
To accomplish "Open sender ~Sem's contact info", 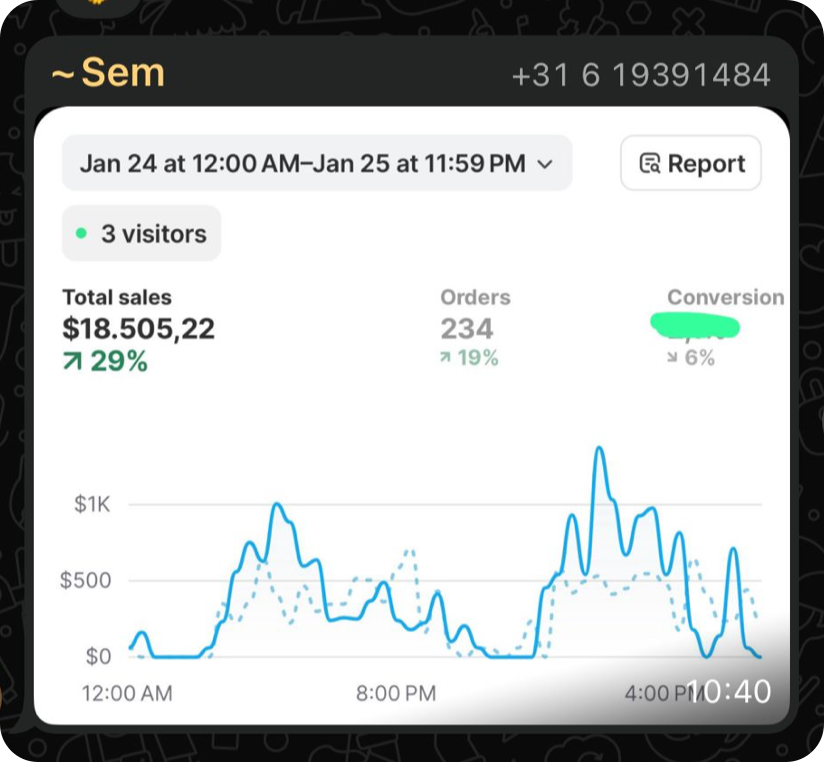I will 109,73.
